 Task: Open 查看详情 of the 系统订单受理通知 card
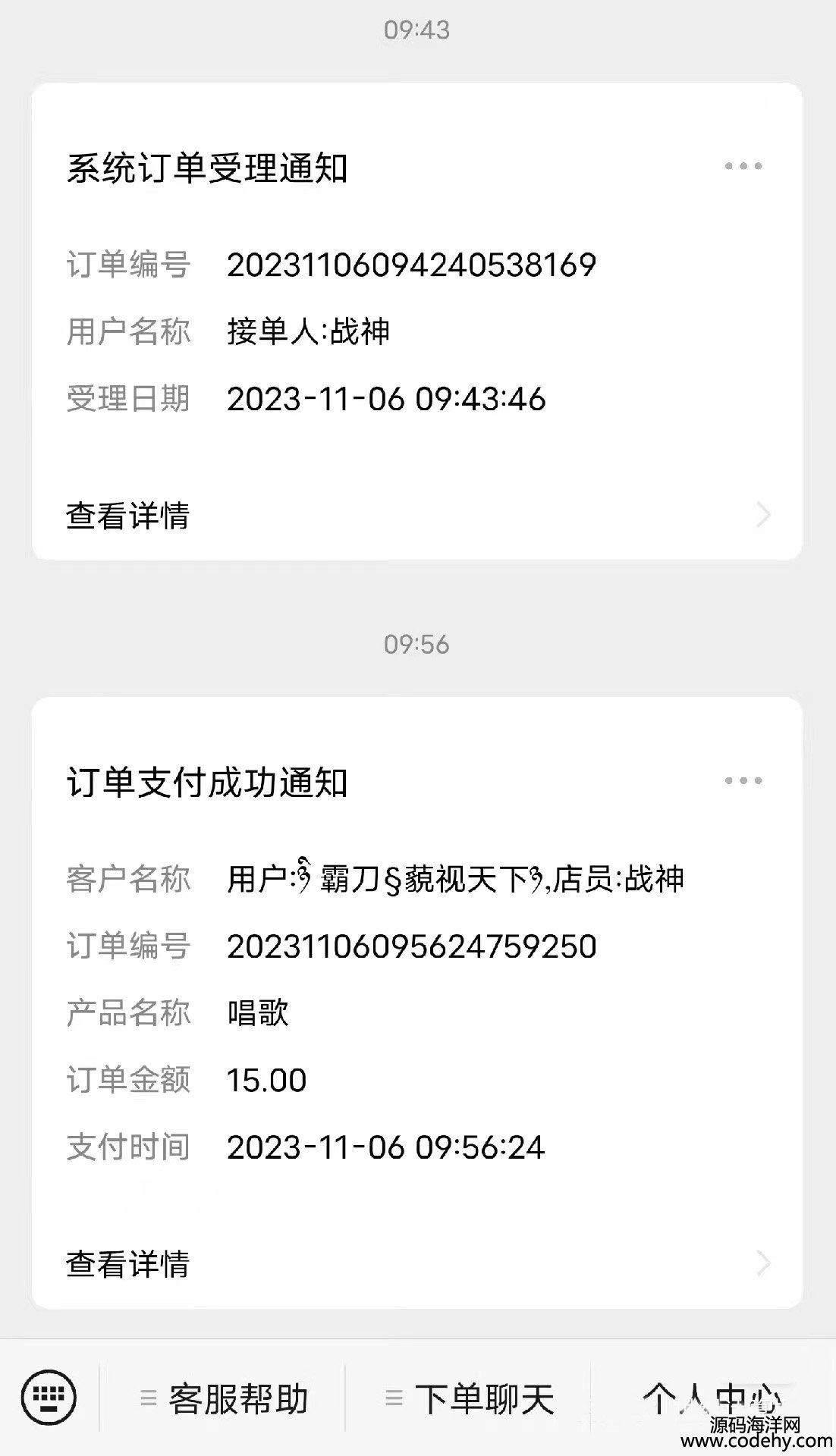[x=417, y=515]
